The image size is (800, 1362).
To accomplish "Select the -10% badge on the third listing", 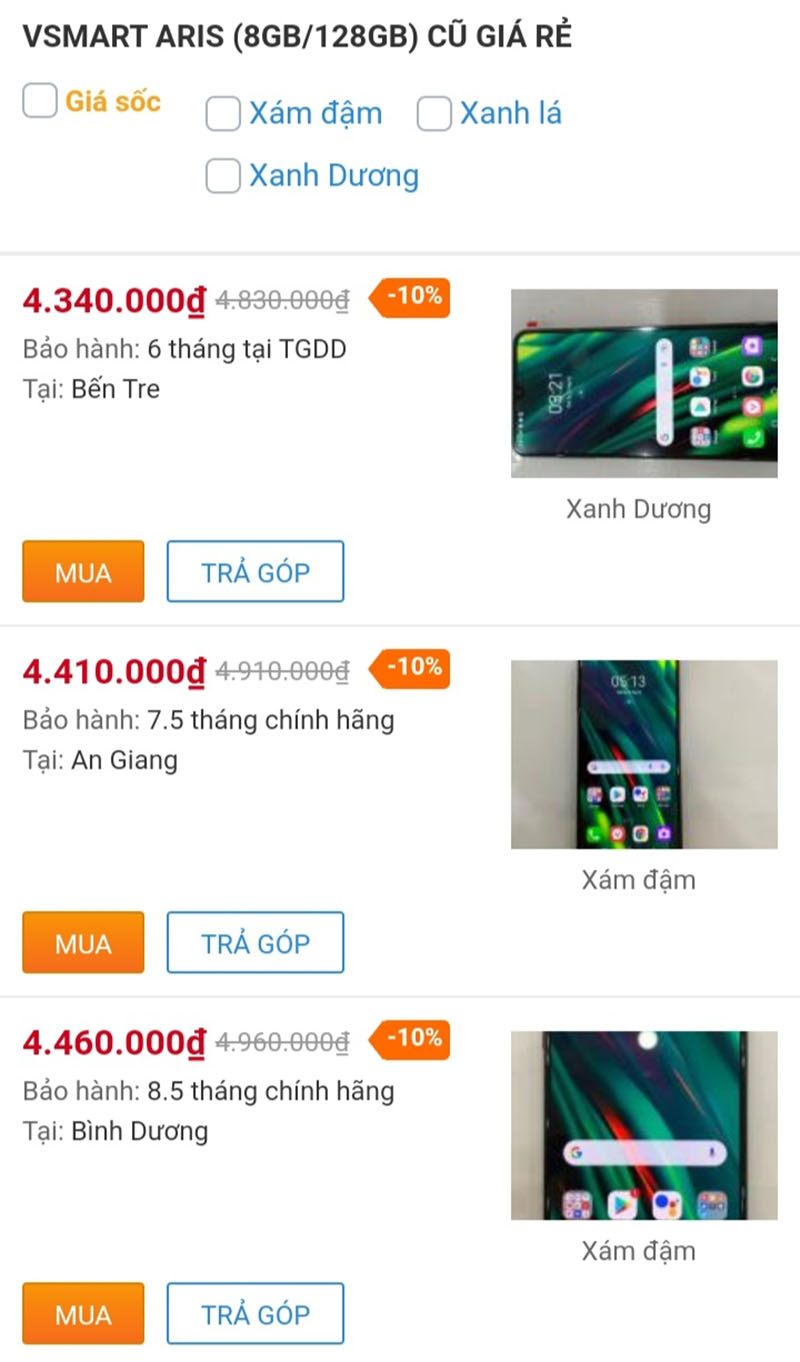I will pos(412,1039).
